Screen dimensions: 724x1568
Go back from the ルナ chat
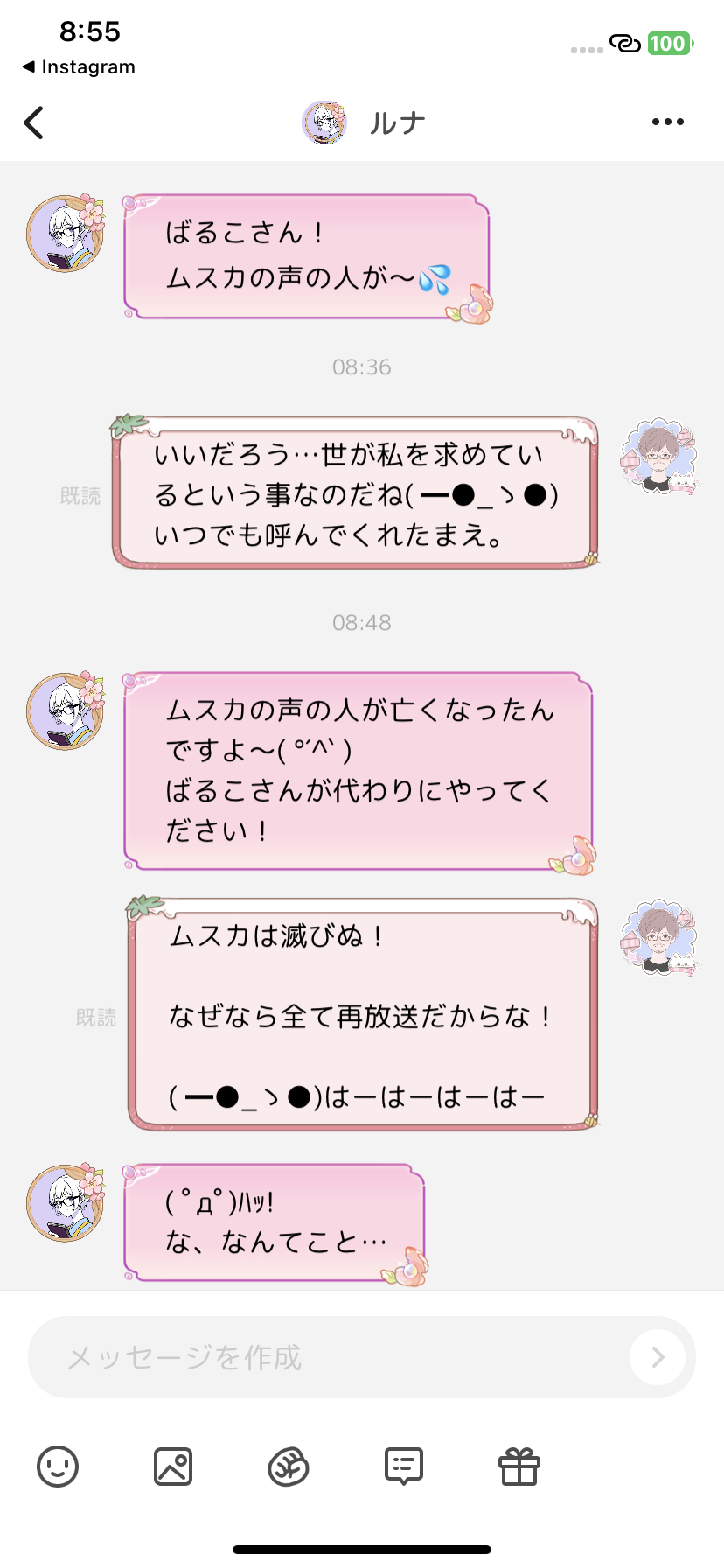[x=34, y=122]
